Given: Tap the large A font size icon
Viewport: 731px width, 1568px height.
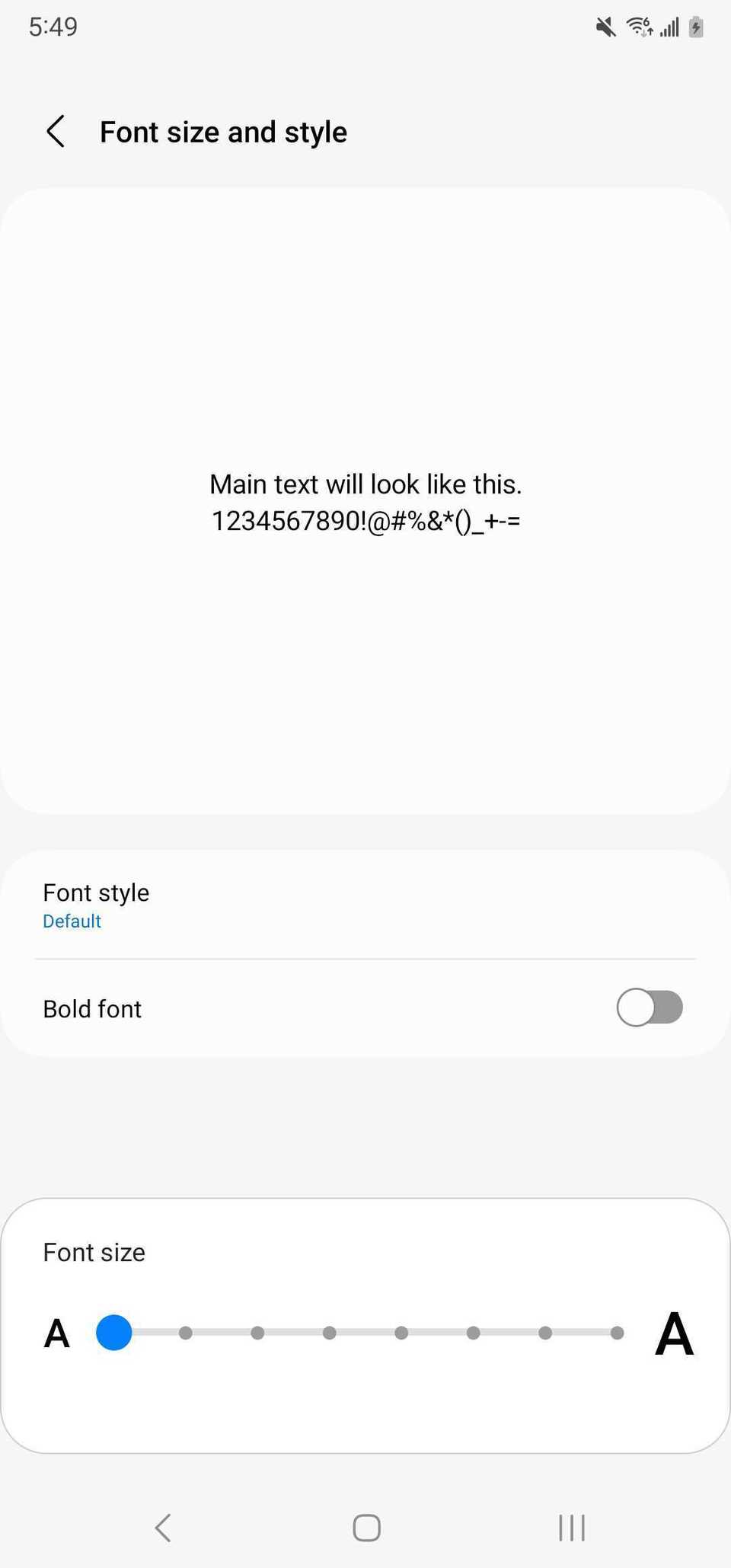Looking at the screenshot, I should point(674,1333).
